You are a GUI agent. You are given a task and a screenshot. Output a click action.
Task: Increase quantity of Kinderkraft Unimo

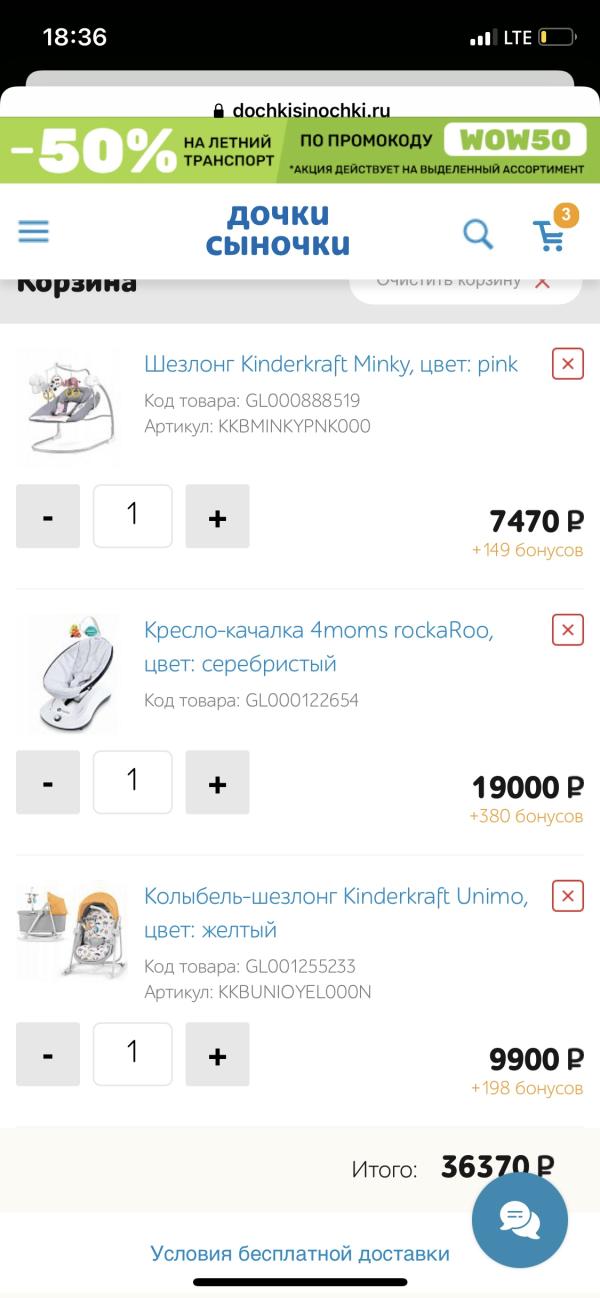point(217,1055)
